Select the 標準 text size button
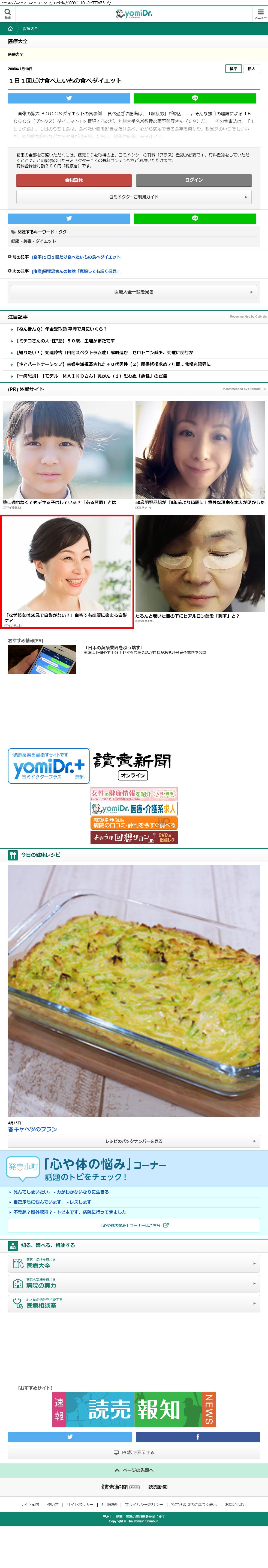The height and width of the screenshot is (1568, 268). click(233, 69)
